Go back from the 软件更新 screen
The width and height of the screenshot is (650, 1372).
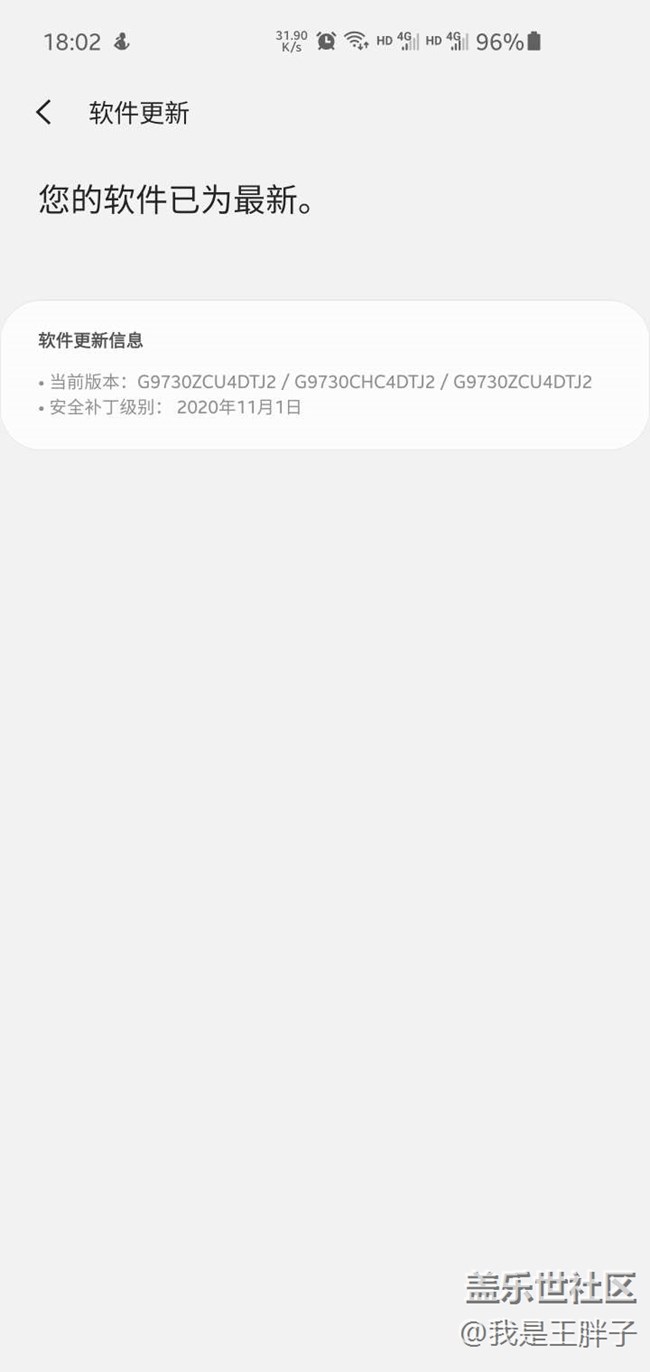click(x=43, y=112)
